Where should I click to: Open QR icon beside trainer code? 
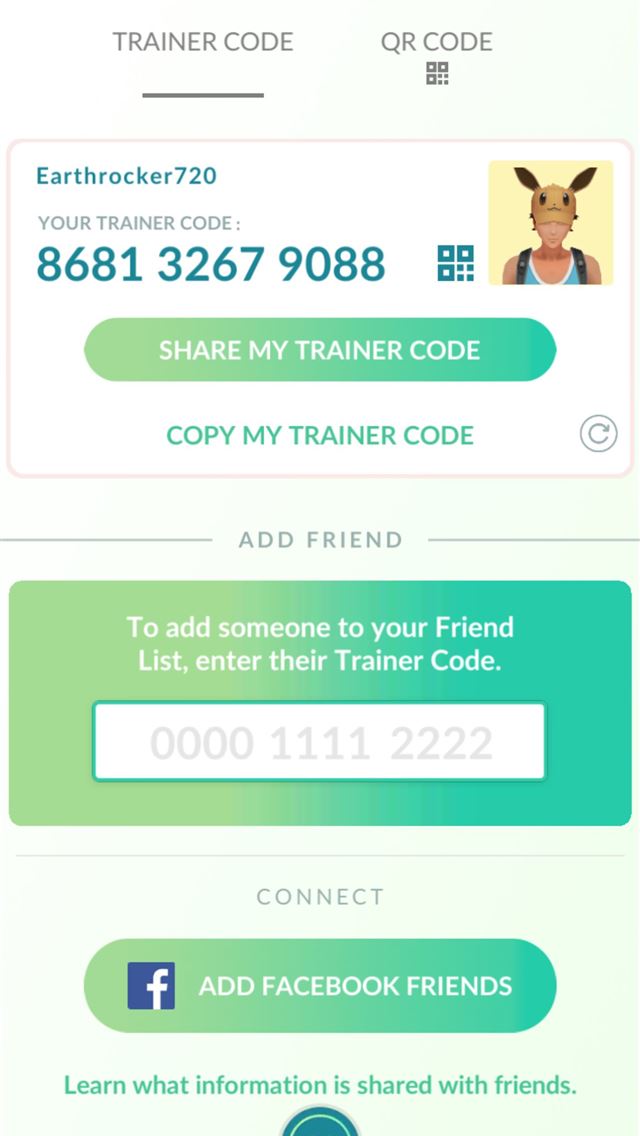coord(455,264)
